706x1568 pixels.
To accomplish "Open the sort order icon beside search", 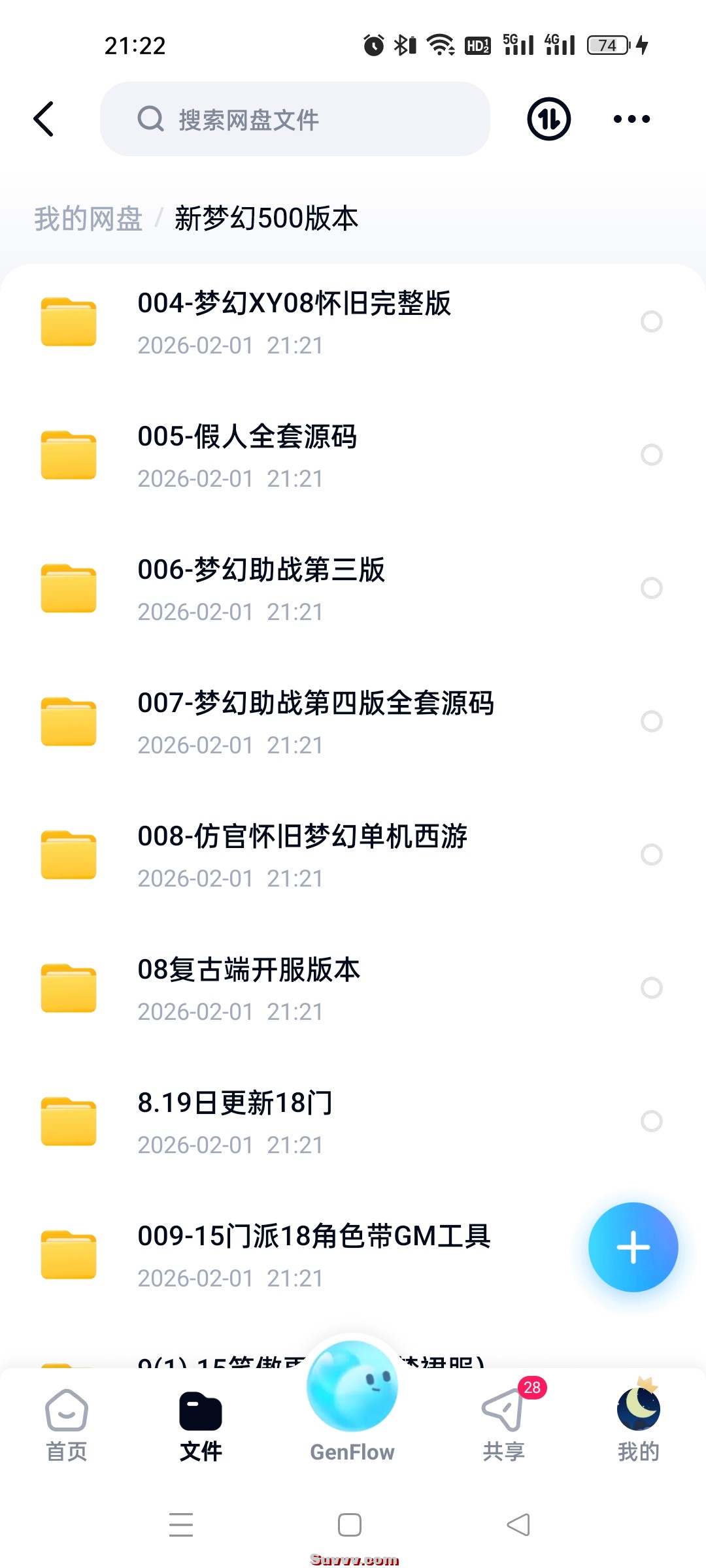I will click(x=548, y=118).
